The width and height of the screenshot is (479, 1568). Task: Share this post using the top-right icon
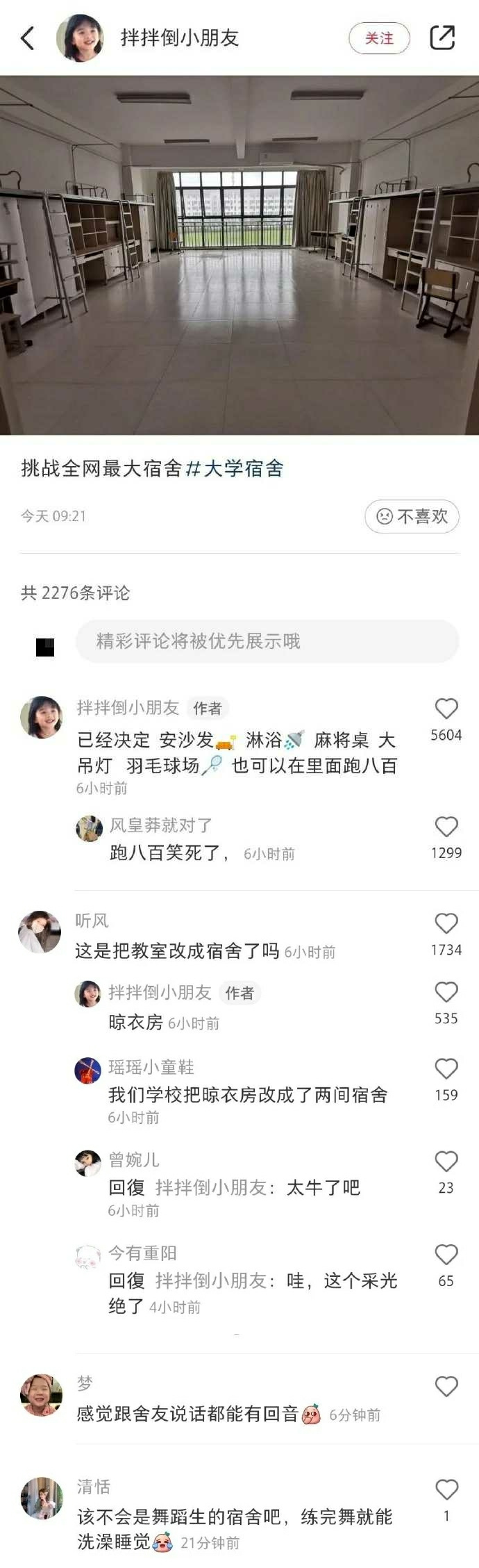click(x=442, y=38)
